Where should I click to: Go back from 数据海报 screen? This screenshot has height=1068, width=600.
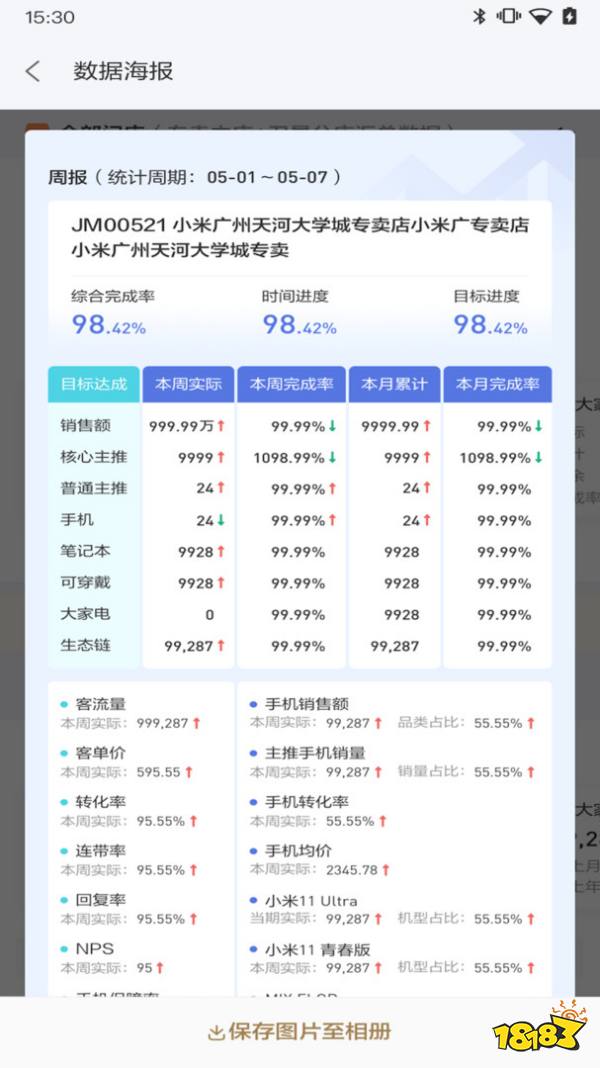33,71
